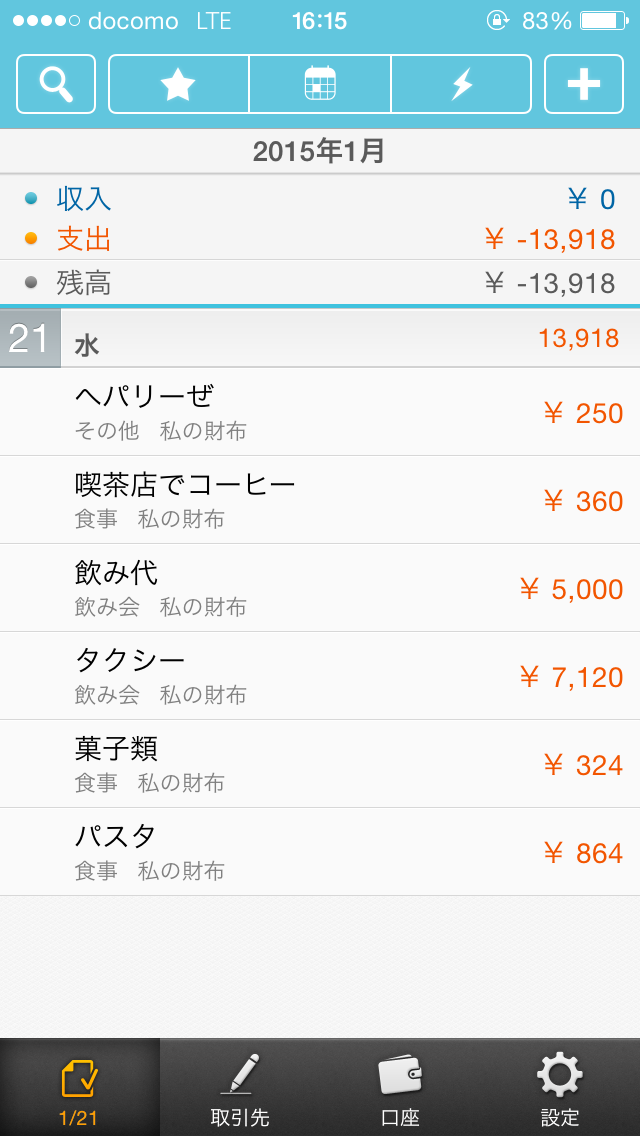Switch to the 口座 tab

click(400, 1087)
